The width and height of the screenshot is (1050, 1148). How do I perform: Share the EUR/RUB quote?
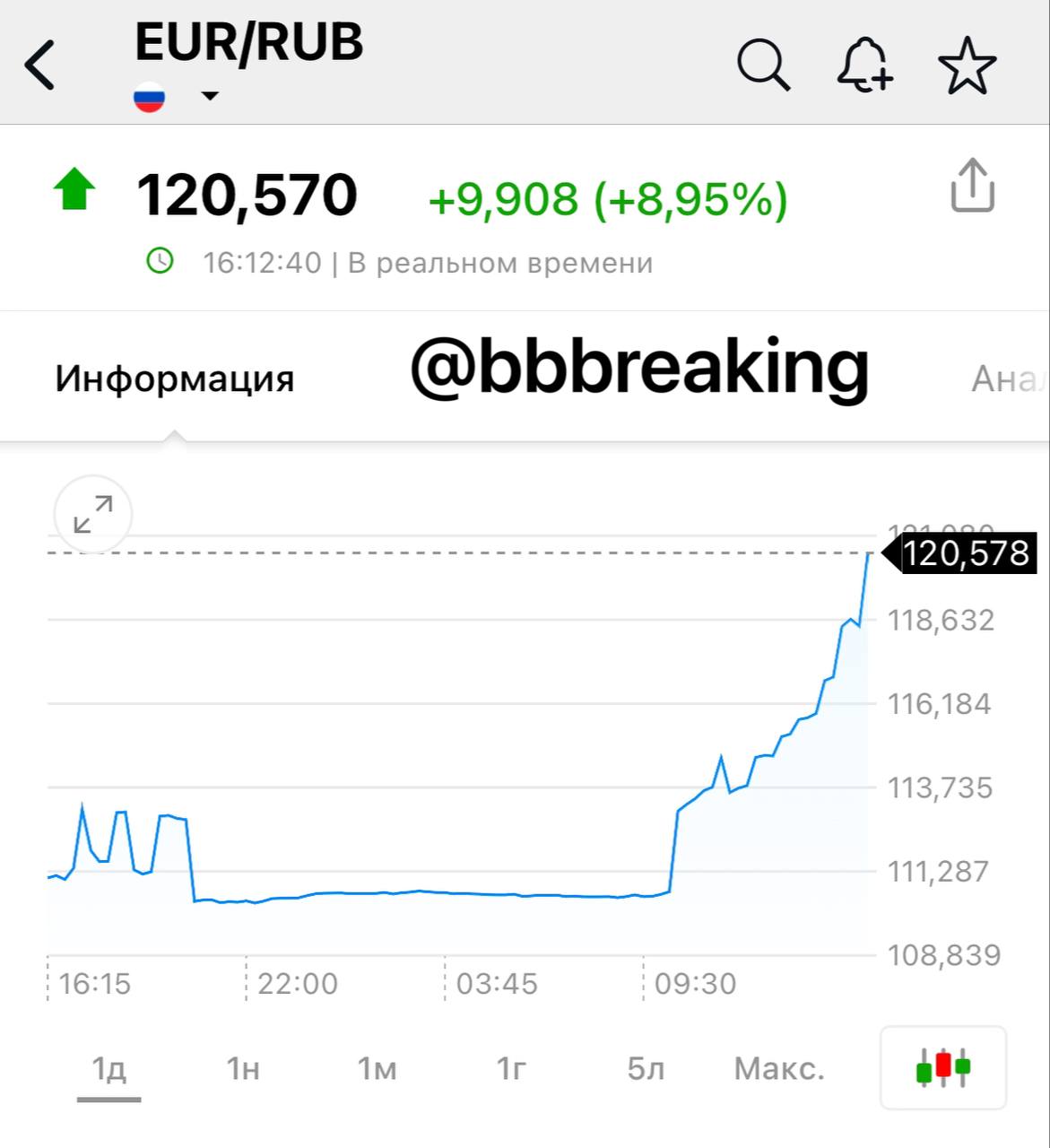(x=972, y=186)
